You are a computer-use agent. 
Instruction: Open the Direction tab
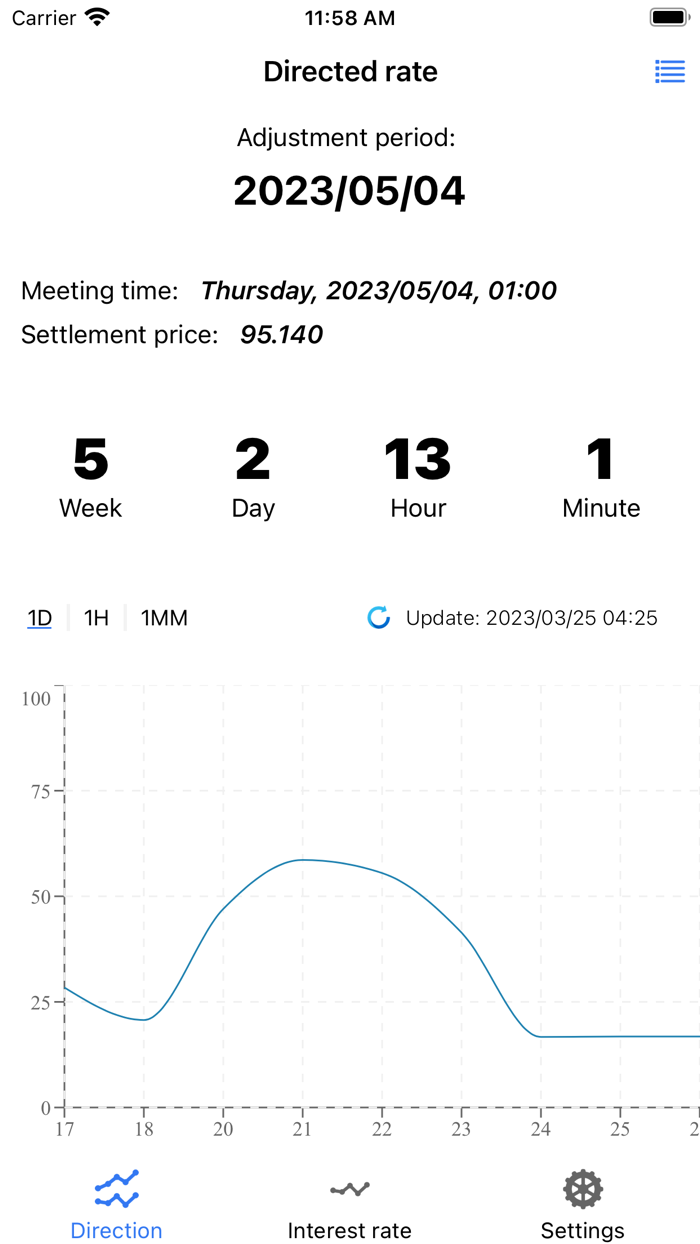116,1205
